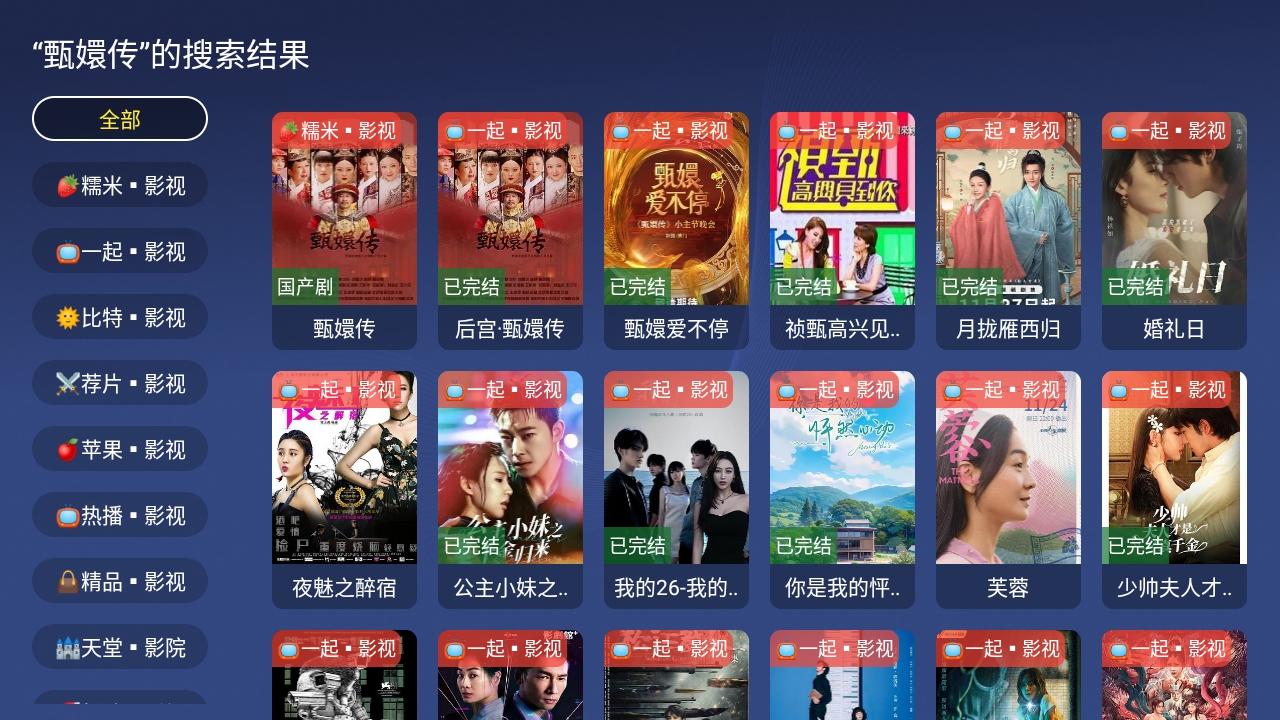Filter results by 糯米影视 source
The height and width of the screenshot is (720, 1280).
click(120, 185)
